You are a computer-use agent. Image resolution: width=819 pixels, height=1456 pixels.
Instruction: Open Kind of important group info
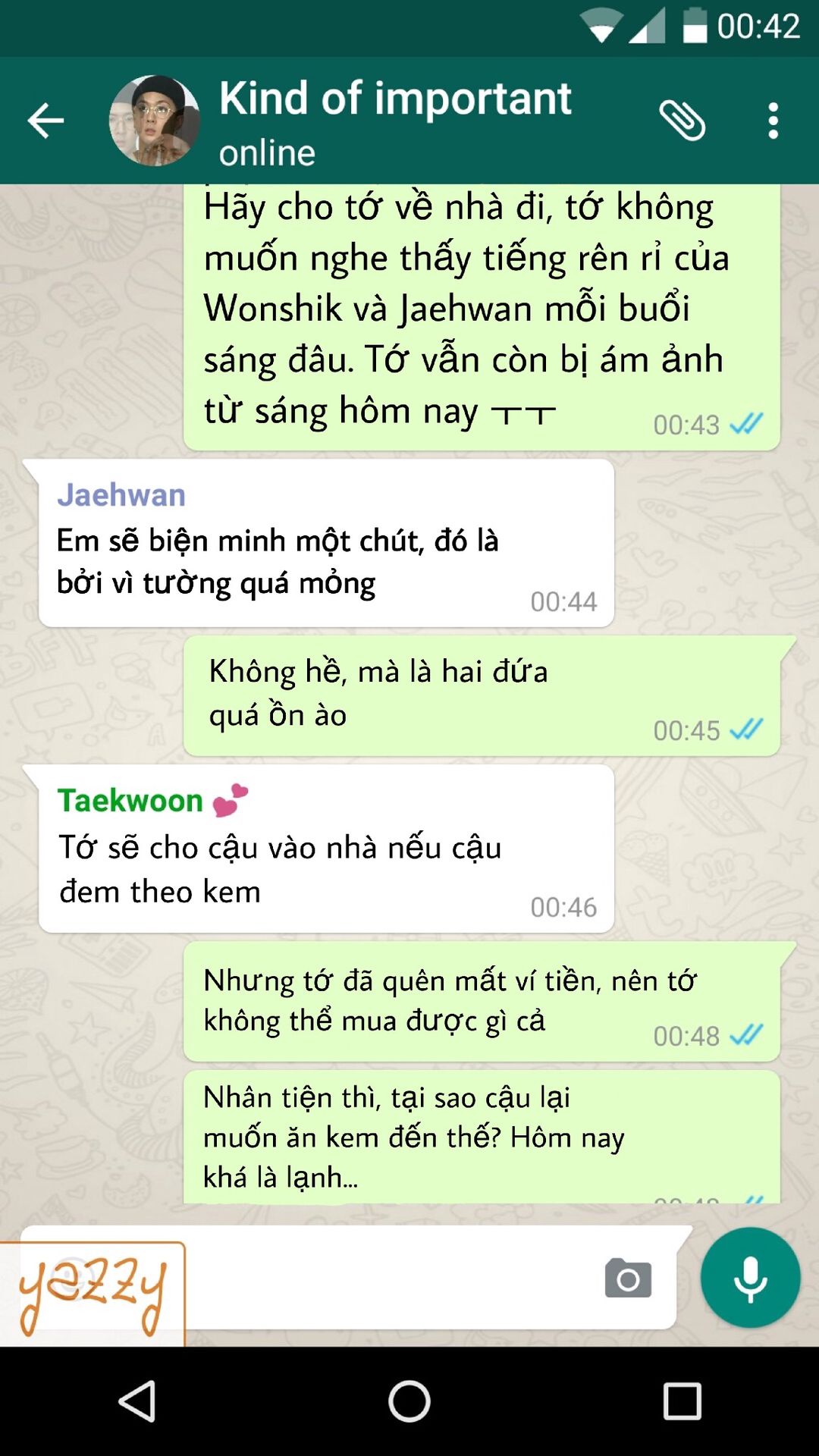(x=394, y=121)
